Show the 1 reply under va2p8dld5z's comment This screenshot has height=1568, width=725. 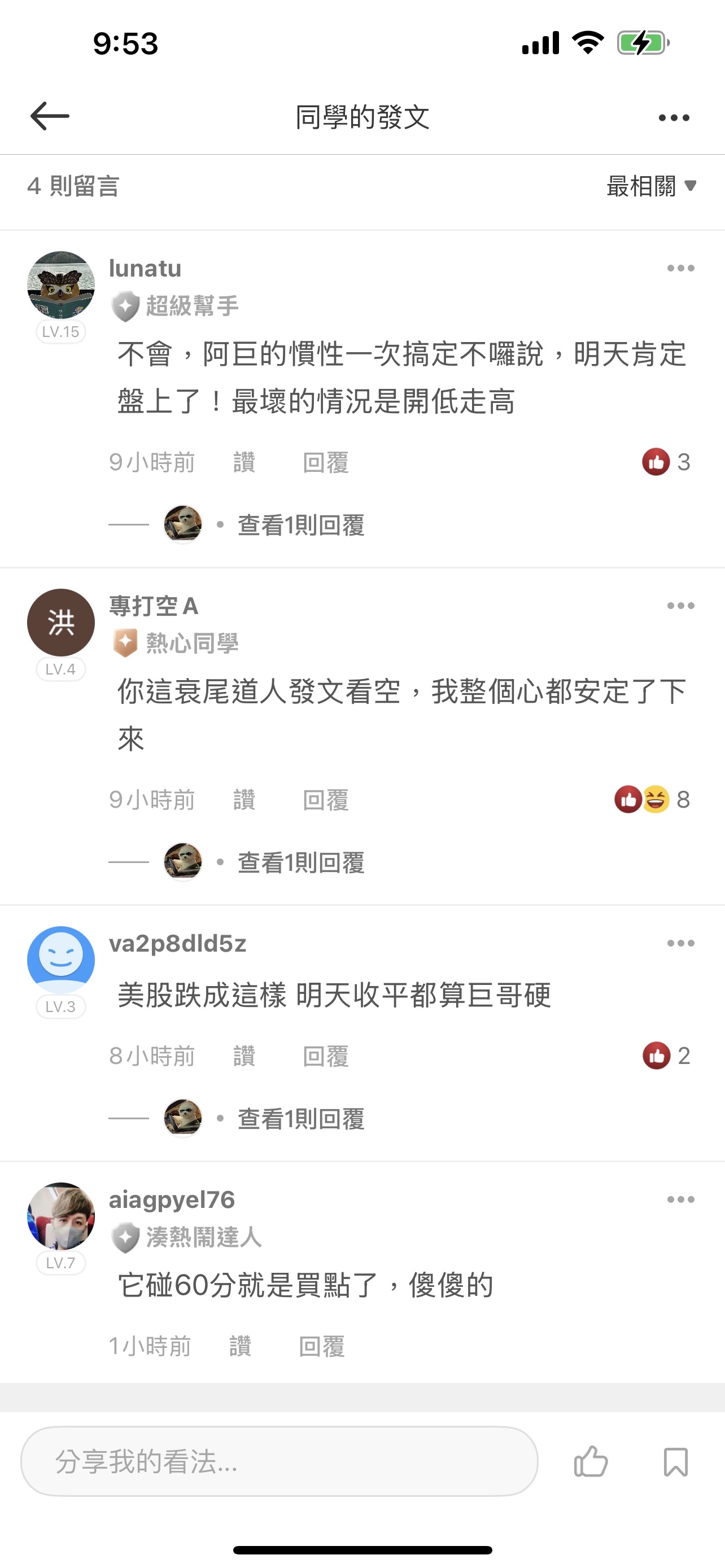click(301, 1118)
